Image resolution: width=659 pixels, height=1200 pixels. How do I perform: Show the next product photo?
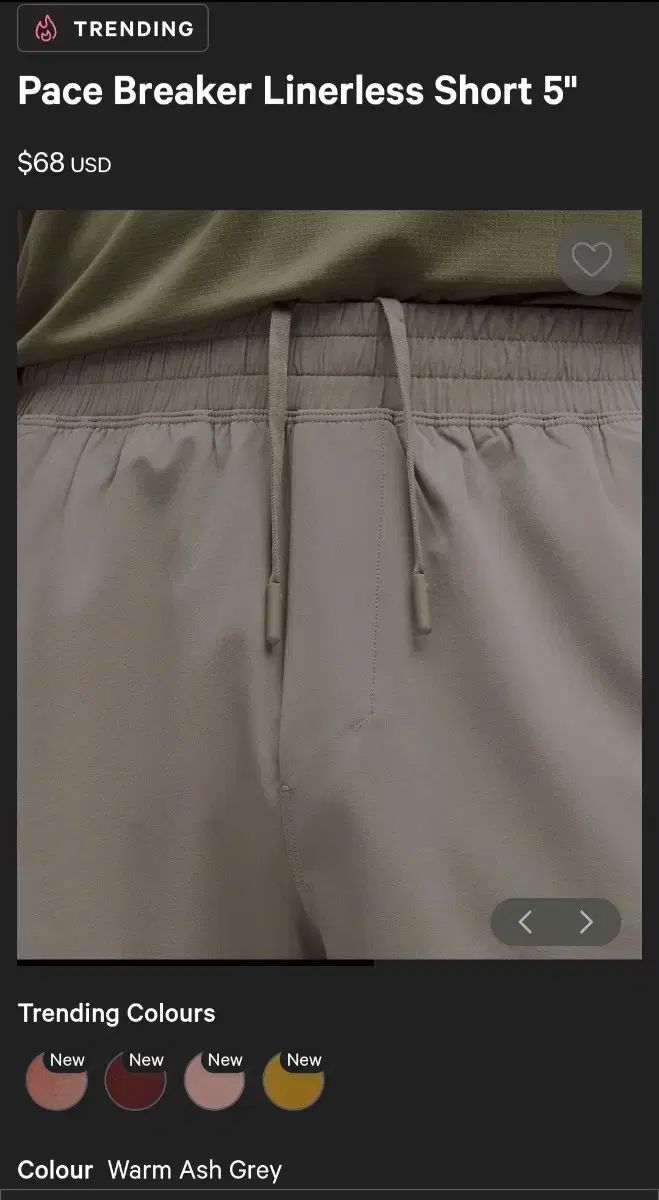tap(587, 922)
